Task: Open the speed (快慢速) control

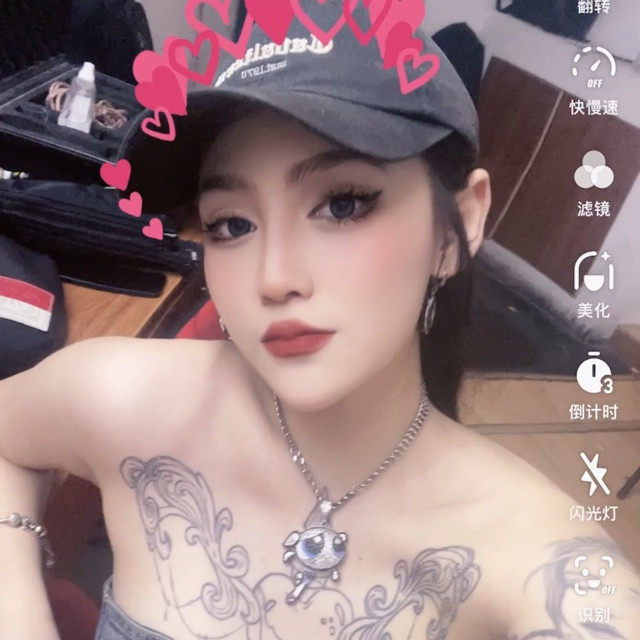Action: coord(593,66)
